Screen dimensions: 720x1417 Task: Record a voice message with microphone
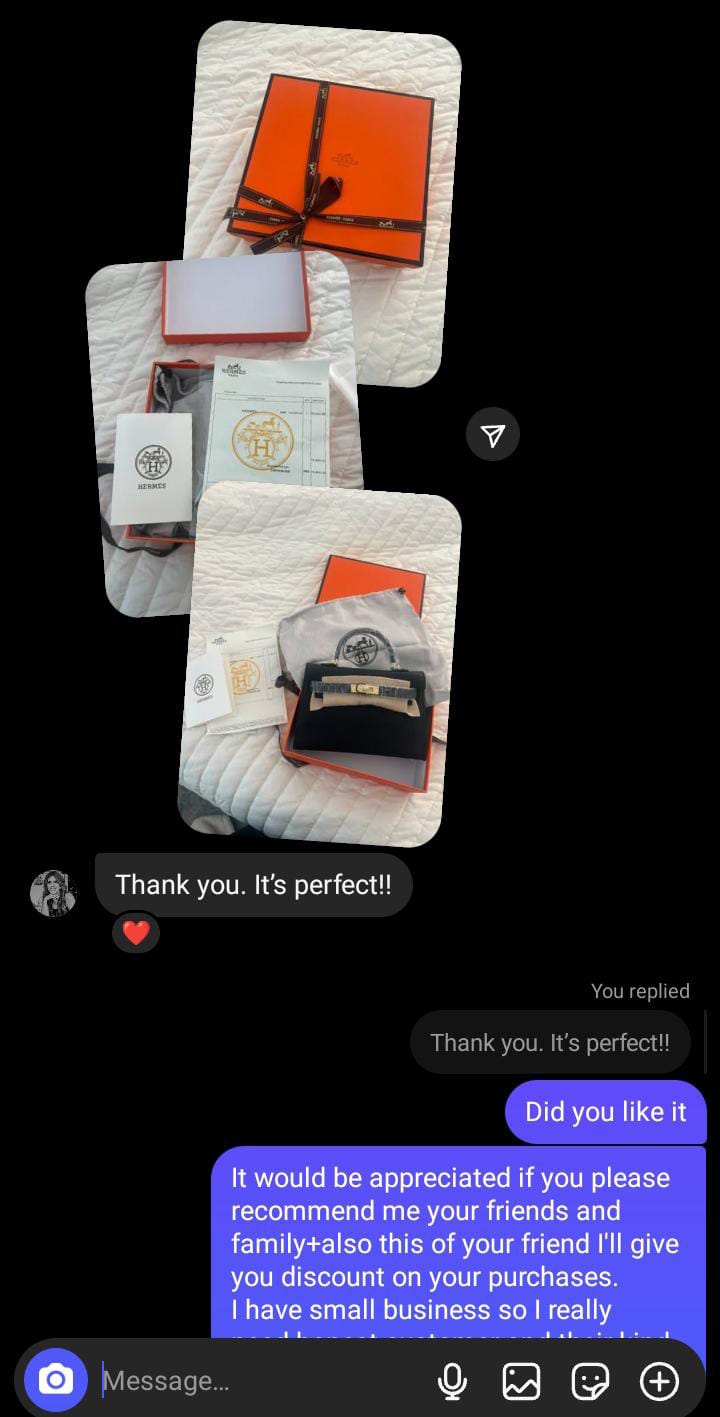tap(452, 1381)
